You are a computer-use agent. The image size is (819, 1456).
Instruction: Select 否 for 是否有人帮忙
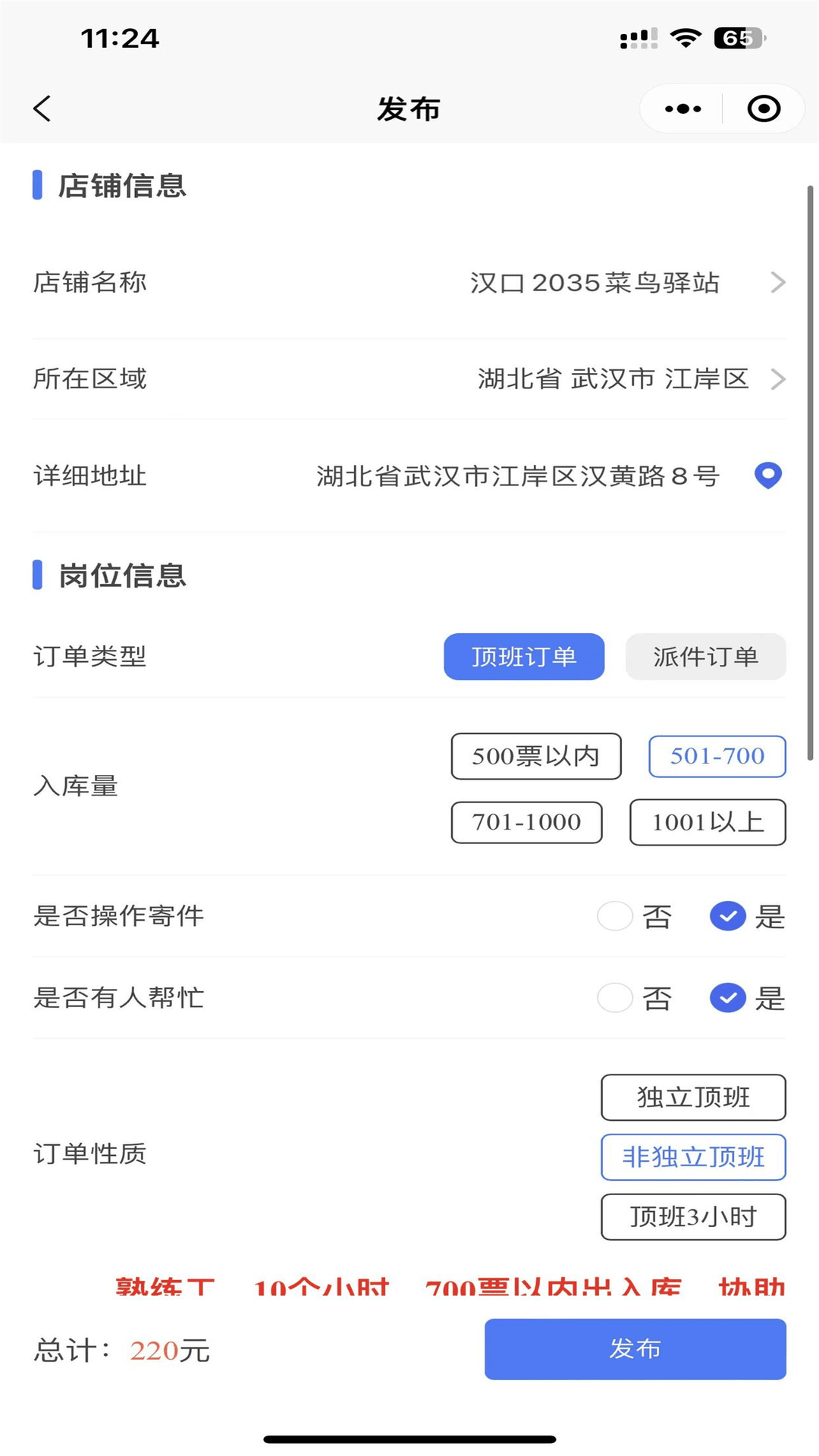614,998
